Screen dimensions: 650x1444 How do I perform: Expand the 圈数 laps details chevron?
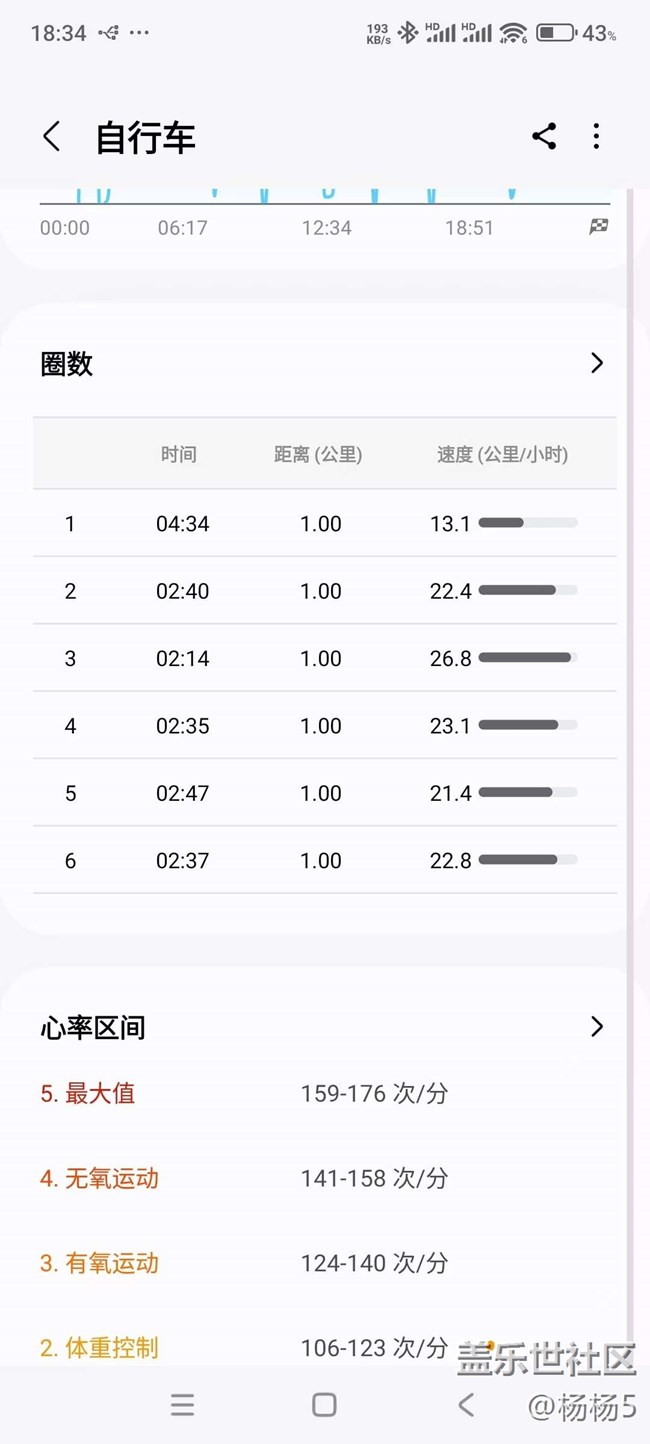(597, 363)
